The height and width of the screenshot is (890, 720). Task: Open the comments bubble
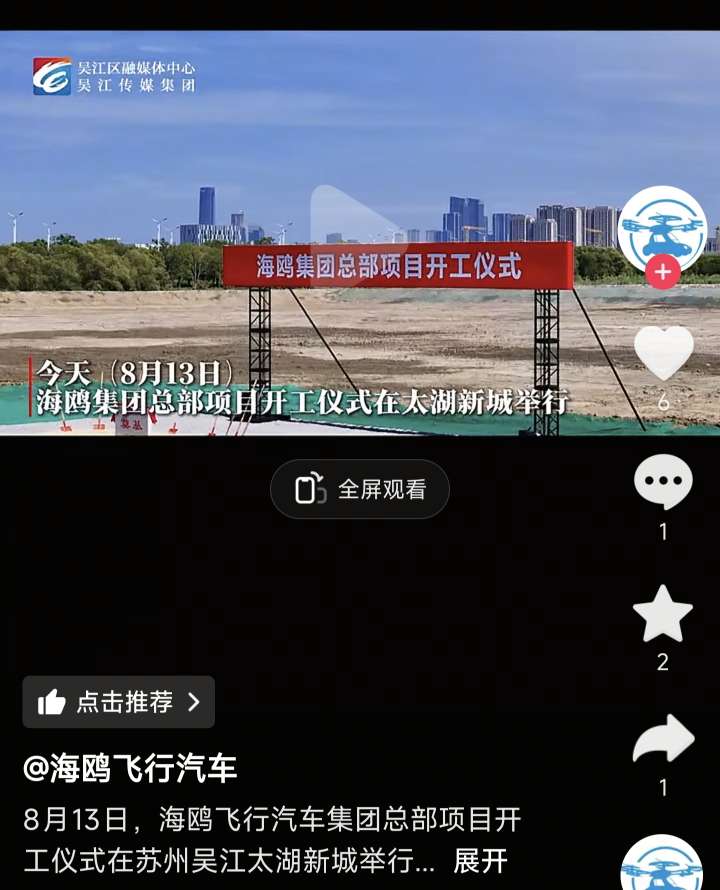662,483
